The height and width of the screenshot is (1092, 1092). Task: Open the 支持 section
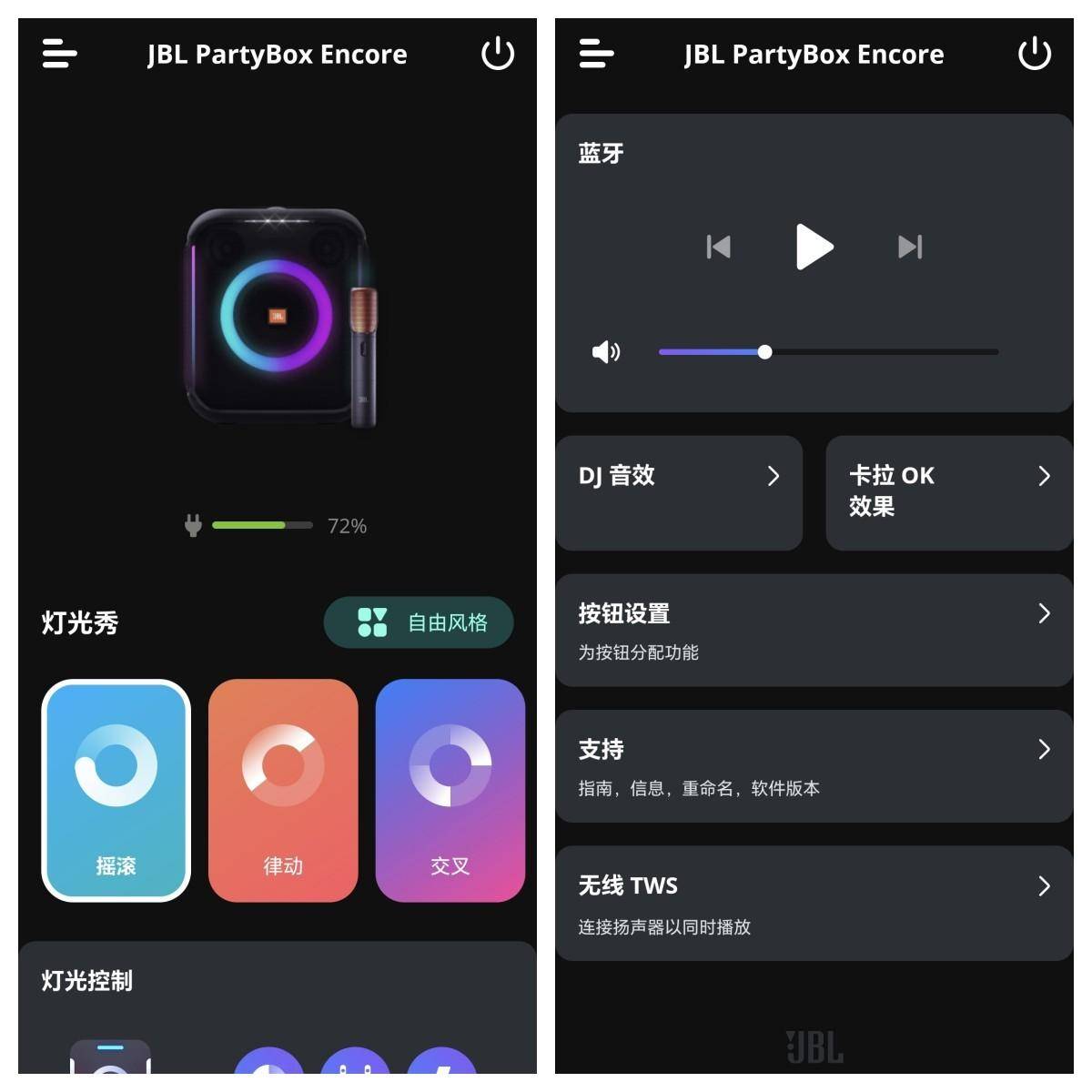click(814, 766)
